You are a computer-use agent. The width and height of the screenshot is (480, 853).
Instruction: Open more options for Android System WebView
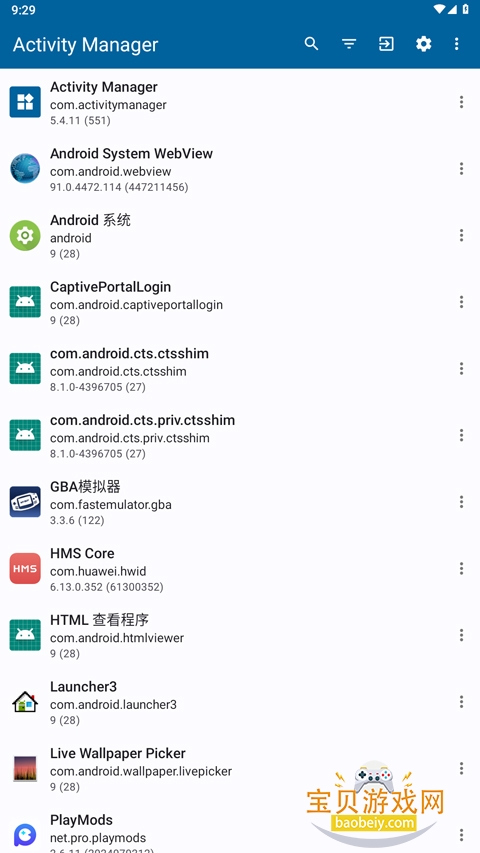[x=461, y=169]
